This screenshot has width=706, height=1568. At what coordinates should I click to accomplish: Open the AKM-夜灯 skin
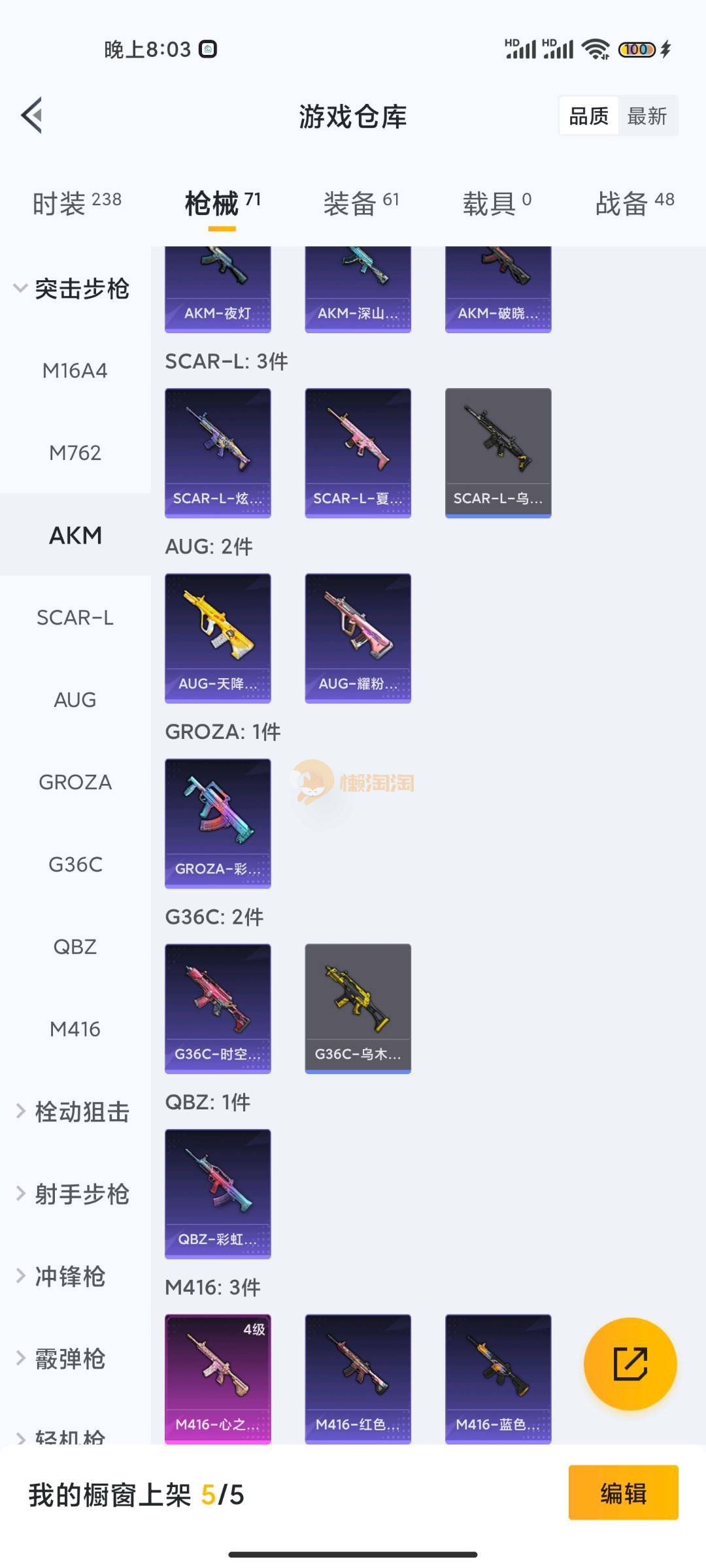(x=218, y=289)
